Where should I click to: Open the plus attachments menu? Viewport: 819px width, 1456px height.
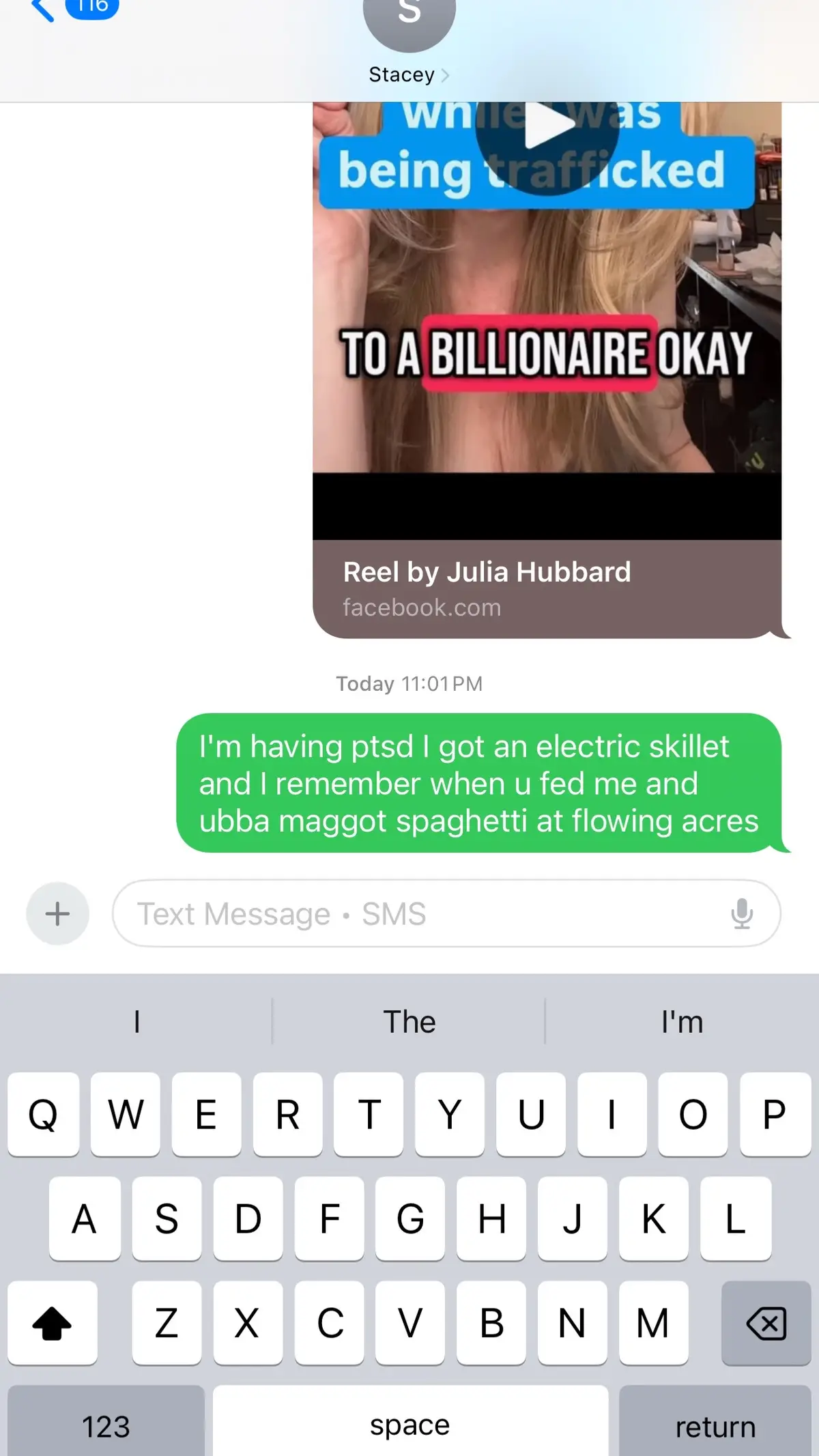57,913
